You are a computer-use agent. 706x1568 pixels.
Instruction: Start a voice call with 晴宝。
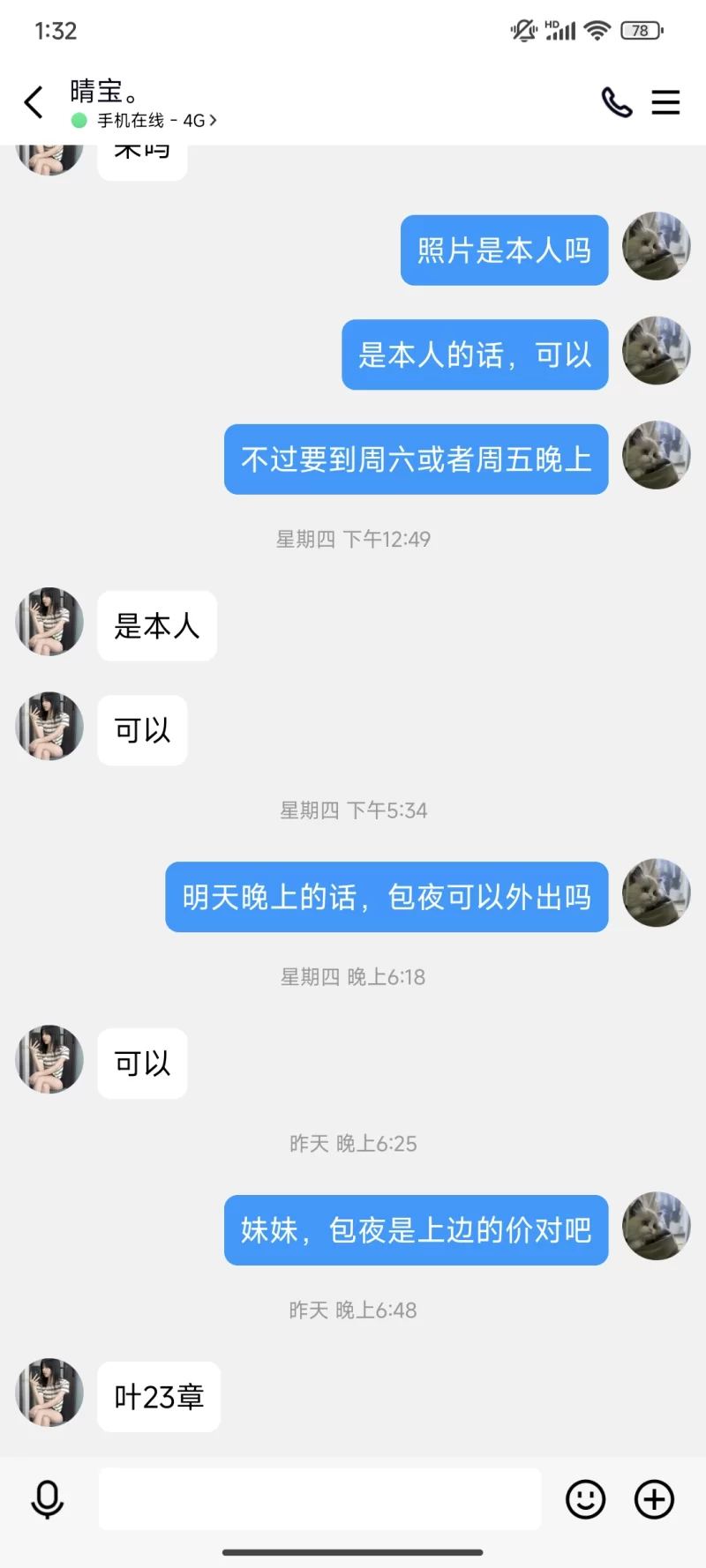tap(617, 102)
